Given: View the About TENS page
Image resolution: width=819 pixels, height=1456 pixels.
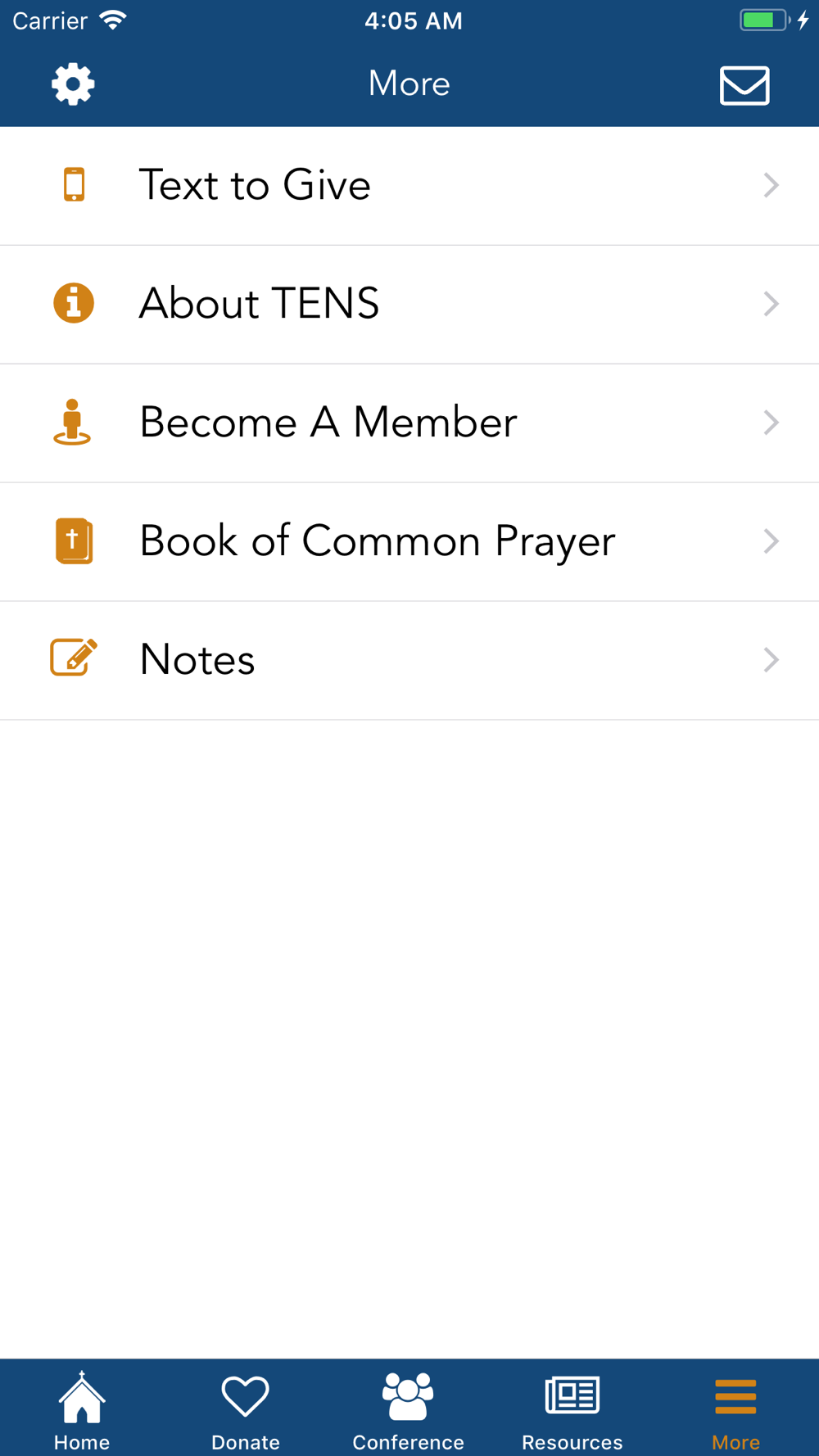Looking at the screenshot, I should tap(409, 305).
